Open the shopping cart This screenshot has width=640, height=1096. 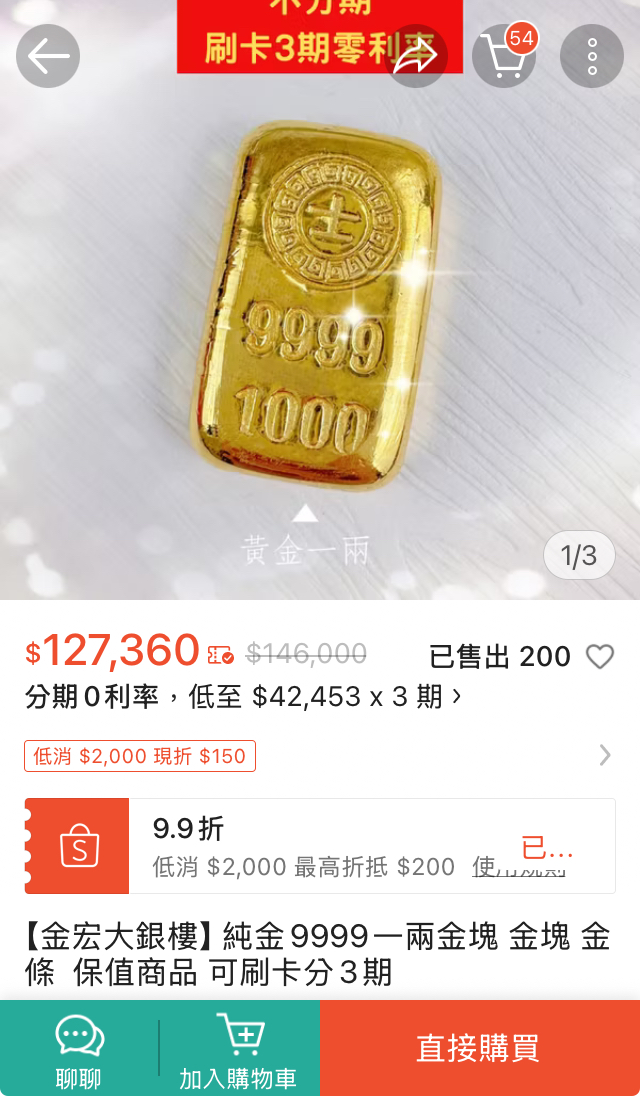click(504, 56)
